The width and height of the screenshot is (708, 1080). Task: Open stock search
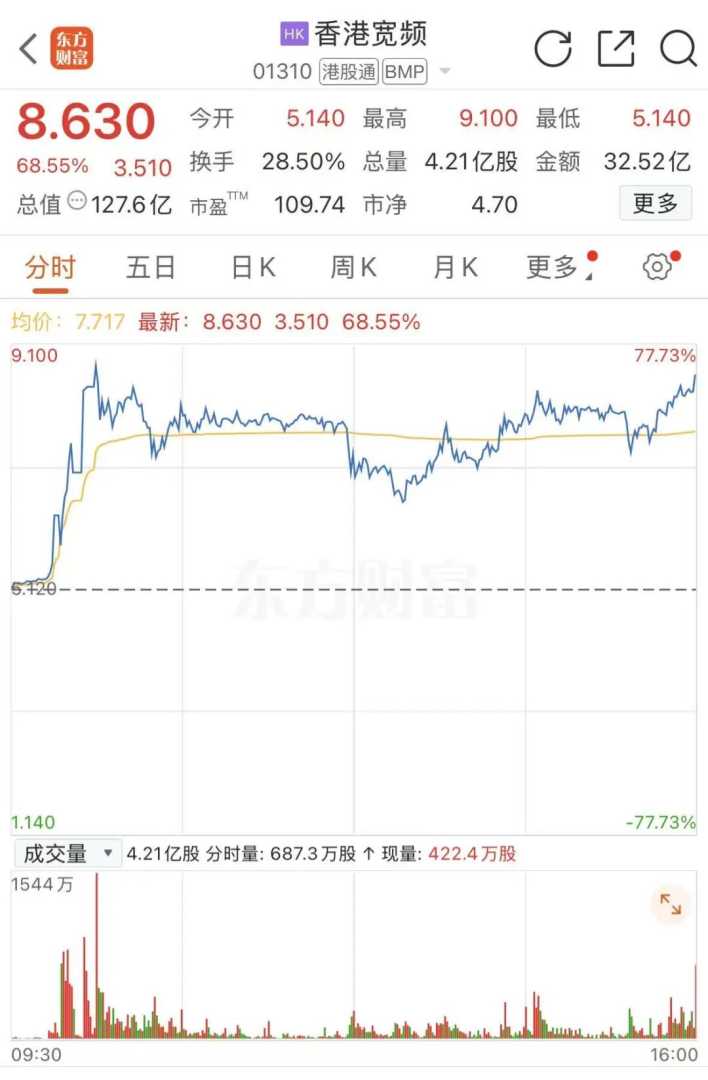point(678,48)
